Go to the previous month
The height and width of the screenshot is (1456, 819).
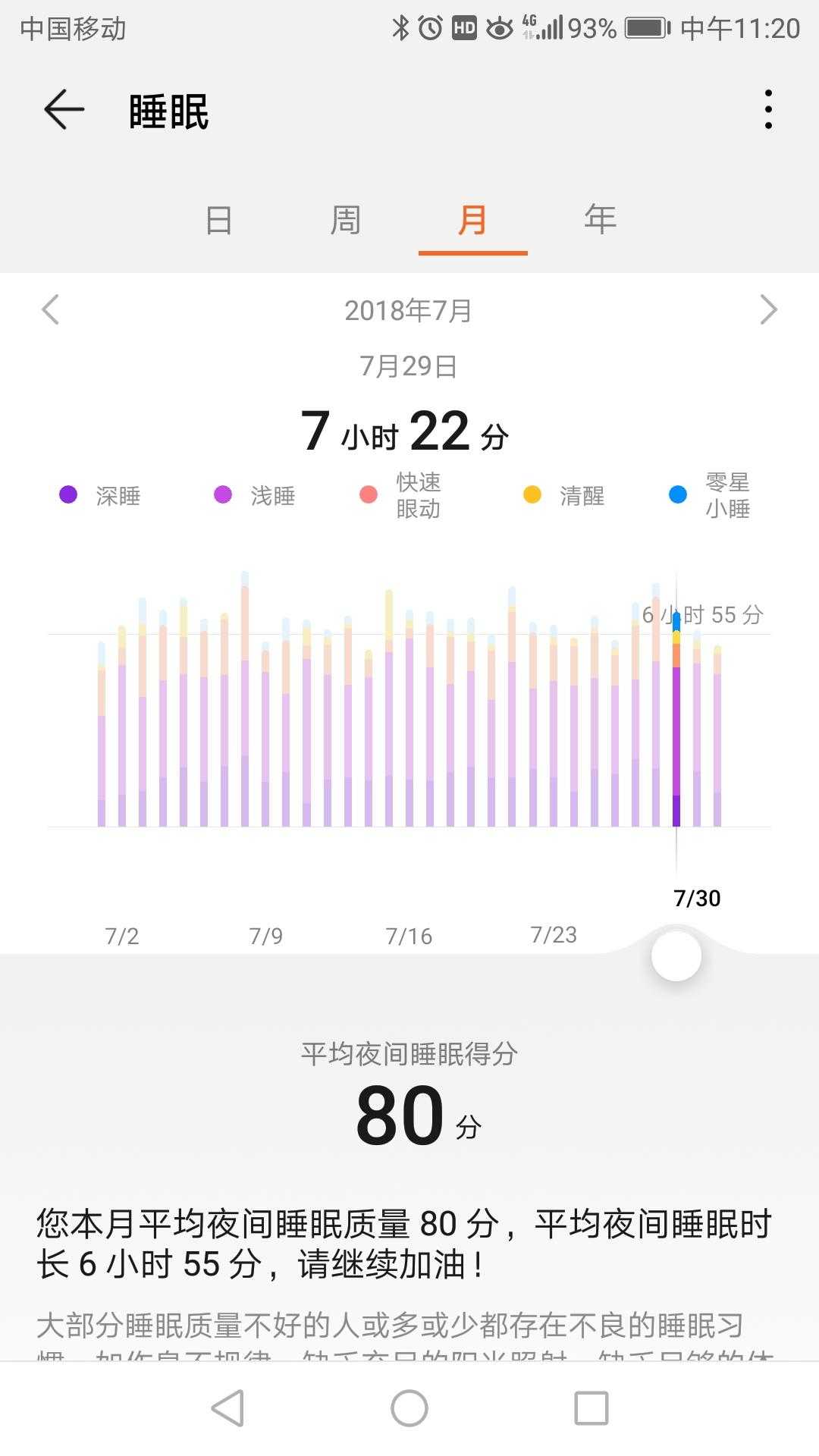[x=50, y=309]
